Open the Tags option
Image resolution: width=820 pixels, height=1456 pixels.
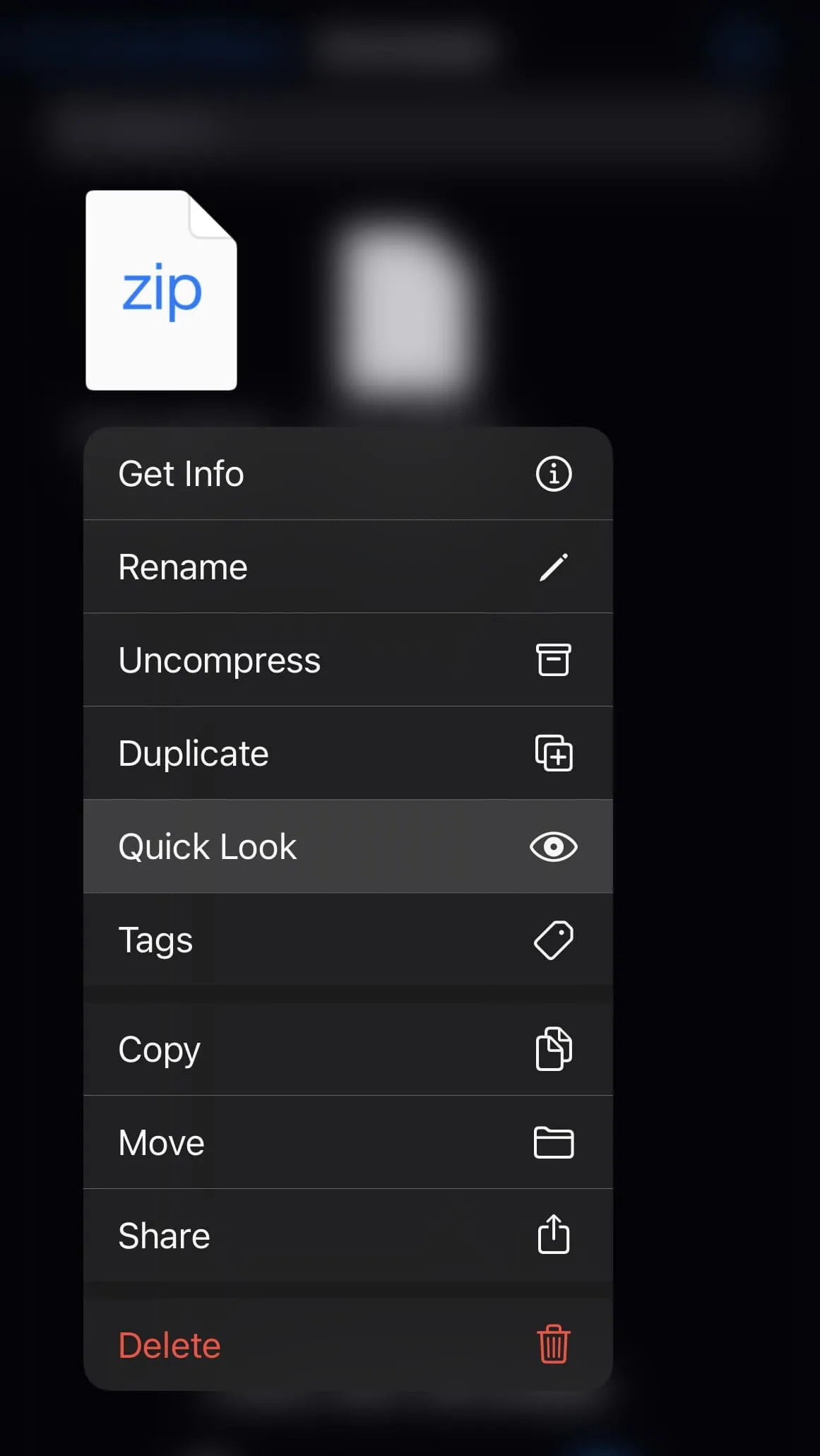[x=347, y=940]
